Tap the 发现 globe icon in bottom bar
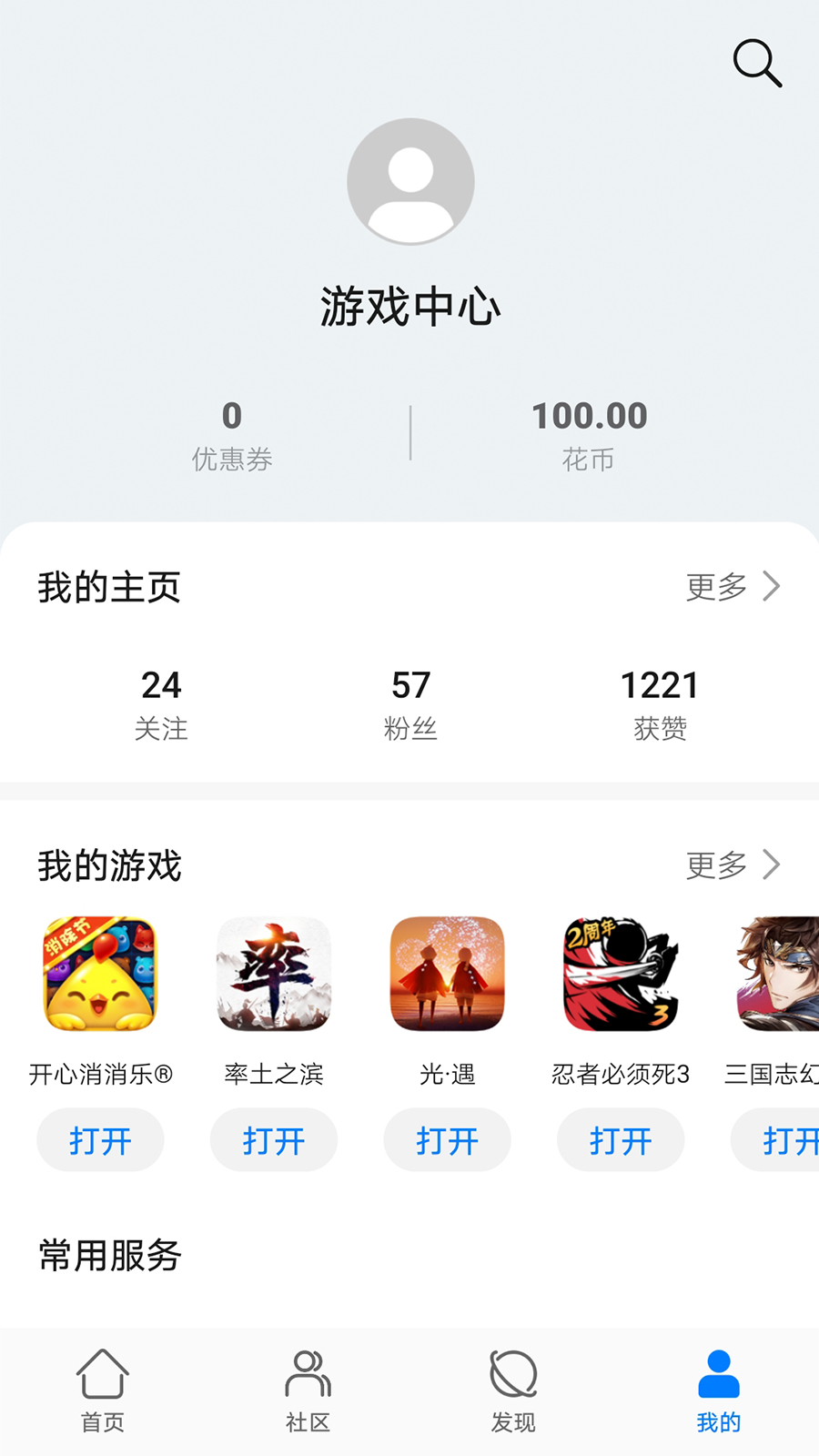Image resolution: width=819 pixels, height=1456 pixels. coord(513,1374)
